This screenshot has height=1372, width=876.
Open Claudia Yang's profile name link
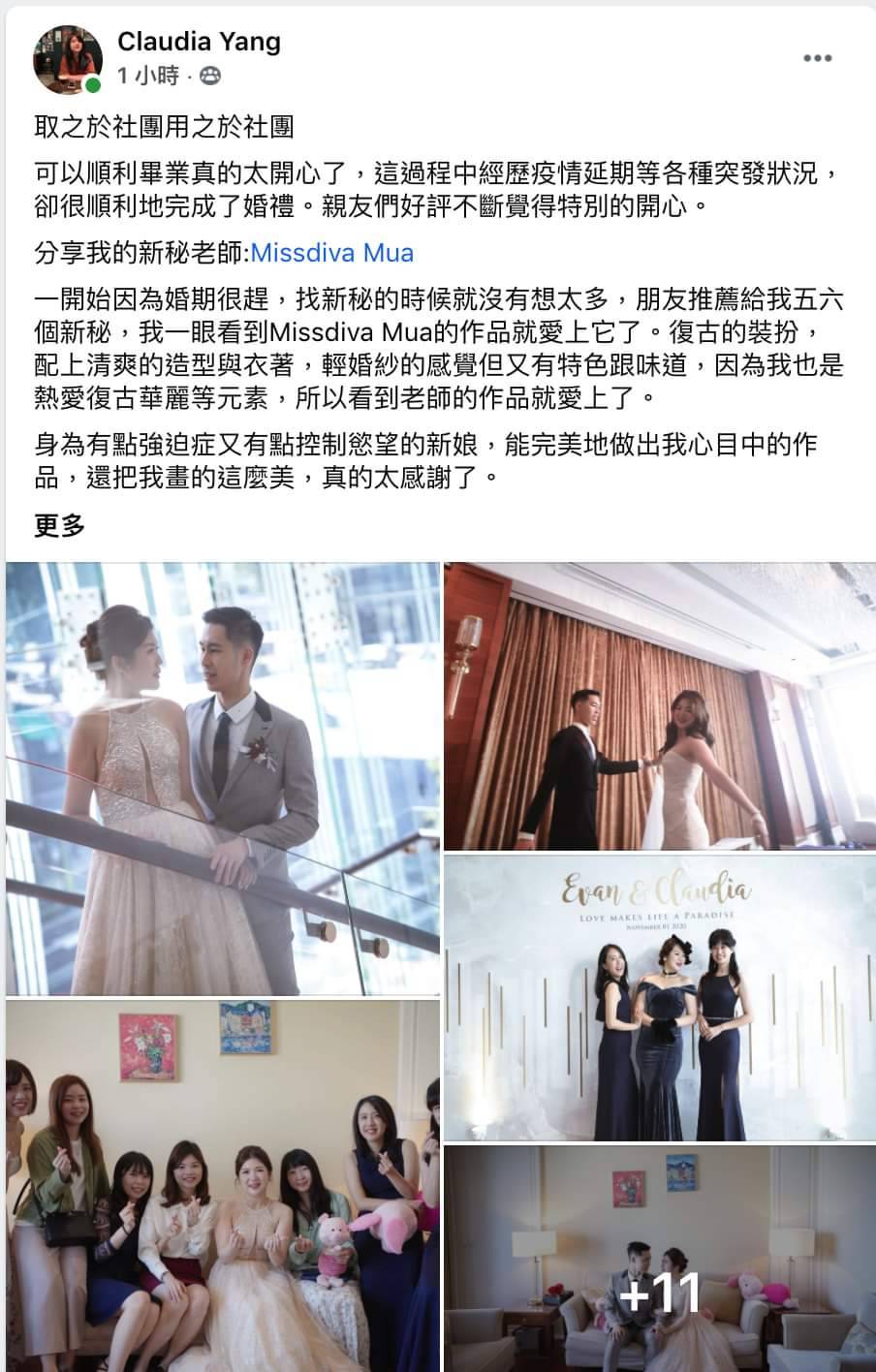199,42
